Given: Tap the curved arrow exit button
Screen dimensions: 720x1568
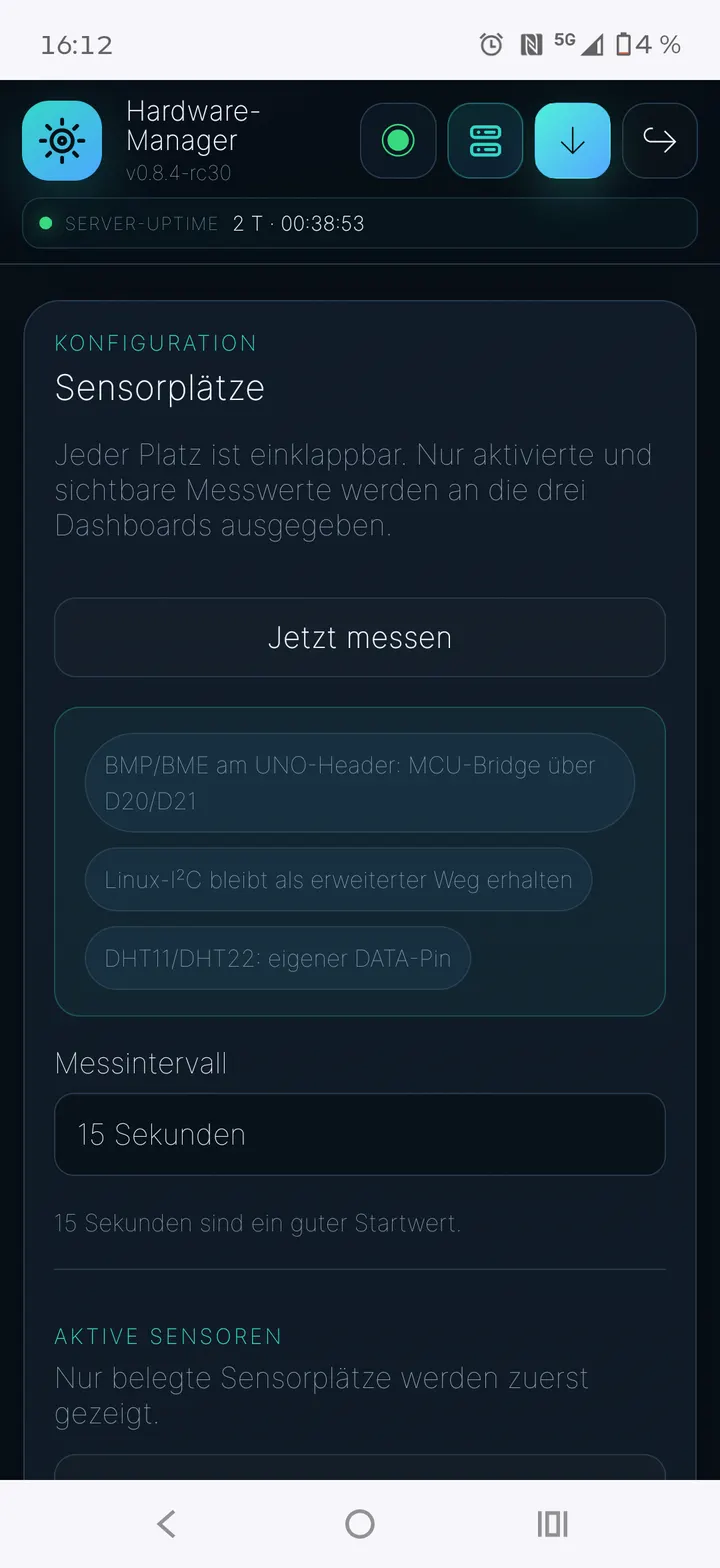Looking at the screenshot, I should click(x=660, y=141).
